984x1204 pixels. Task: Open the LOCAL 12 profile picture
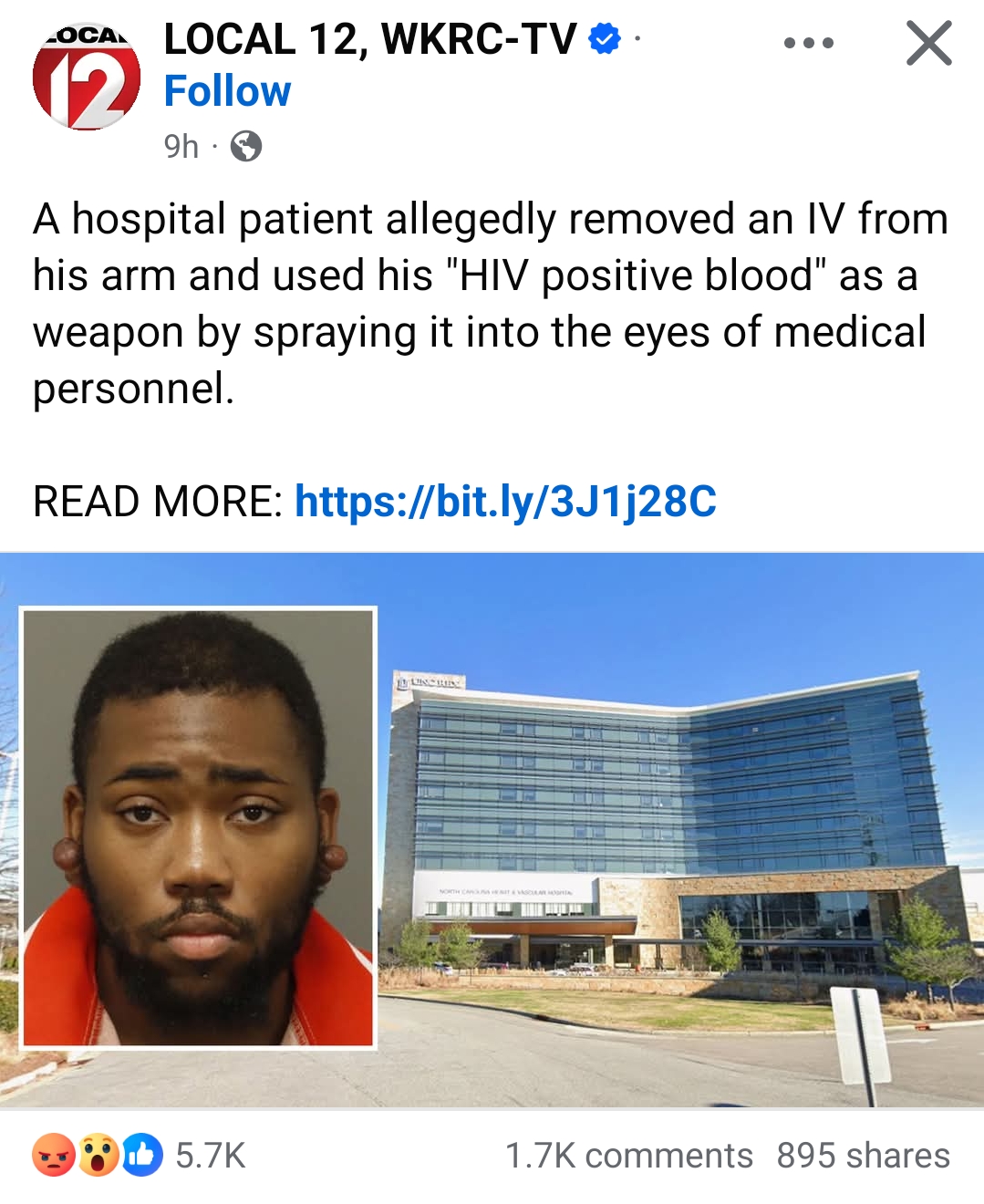[87, 77]
